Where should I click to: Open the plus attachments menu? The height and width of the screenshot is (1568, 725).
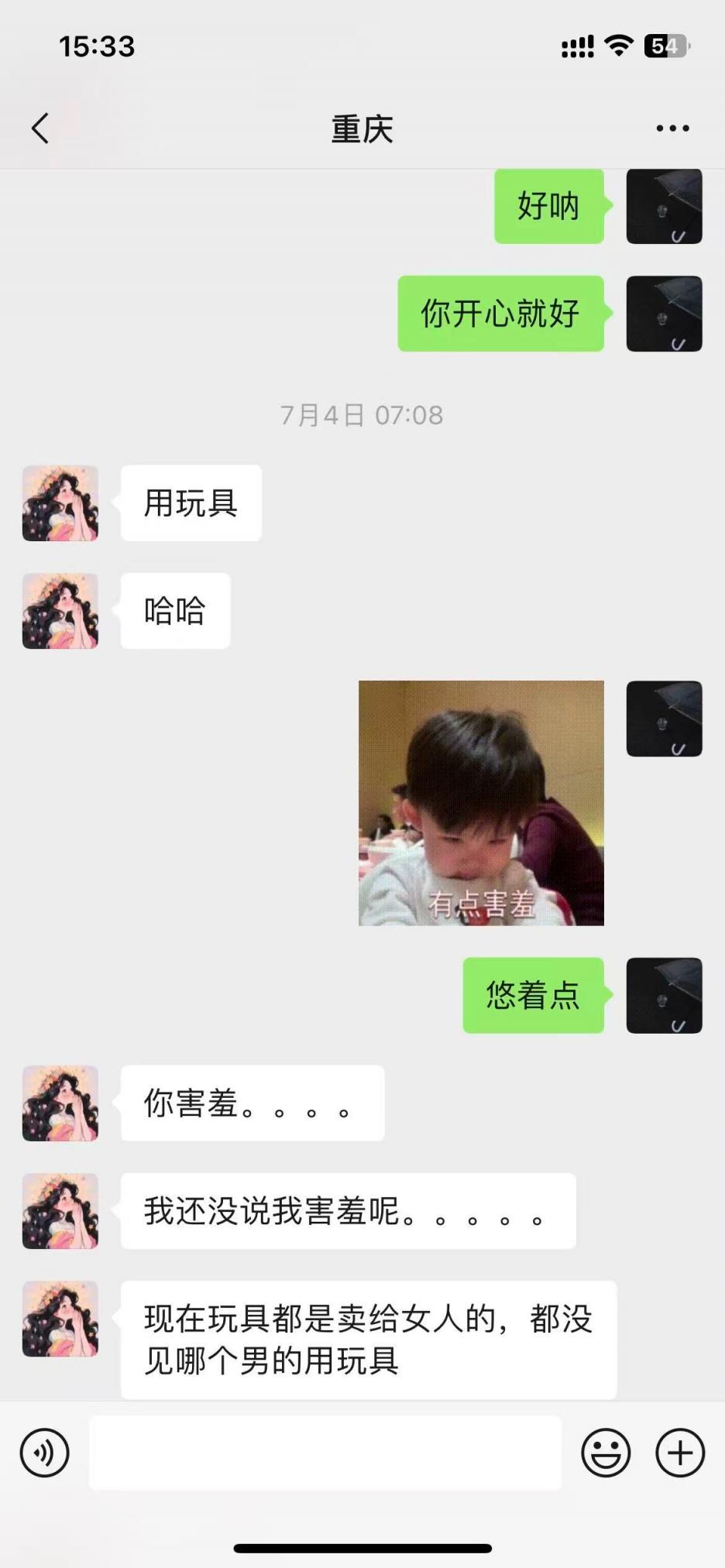(680, 1453)
